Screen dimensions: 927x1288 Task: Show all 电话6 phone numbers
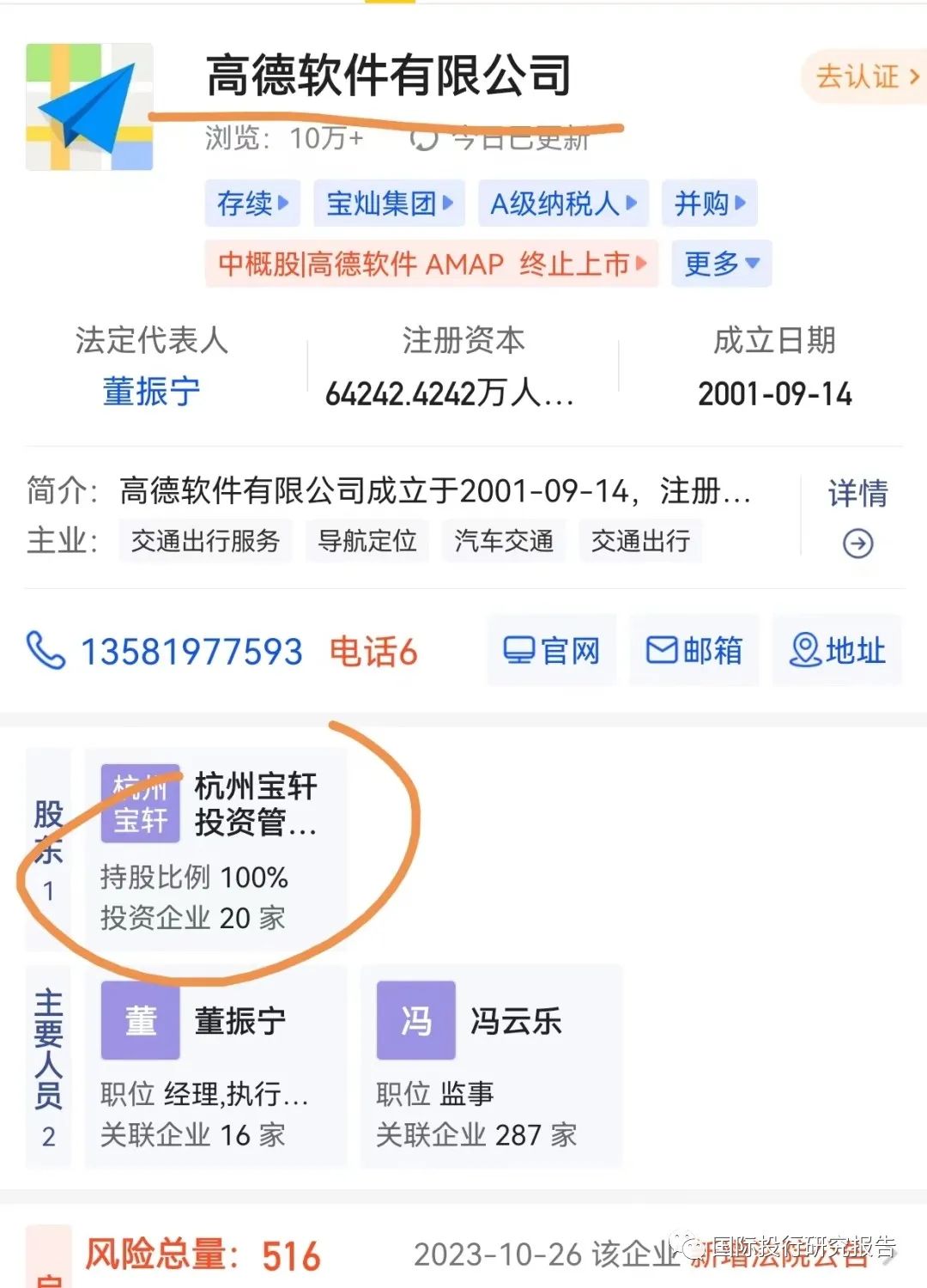373,652
